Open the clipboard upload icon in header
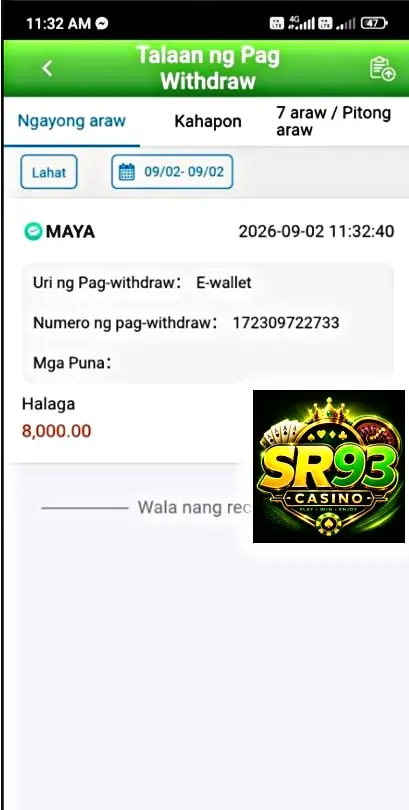The width and height of the screenshot is (409, 810). click(x=382, y=68)
